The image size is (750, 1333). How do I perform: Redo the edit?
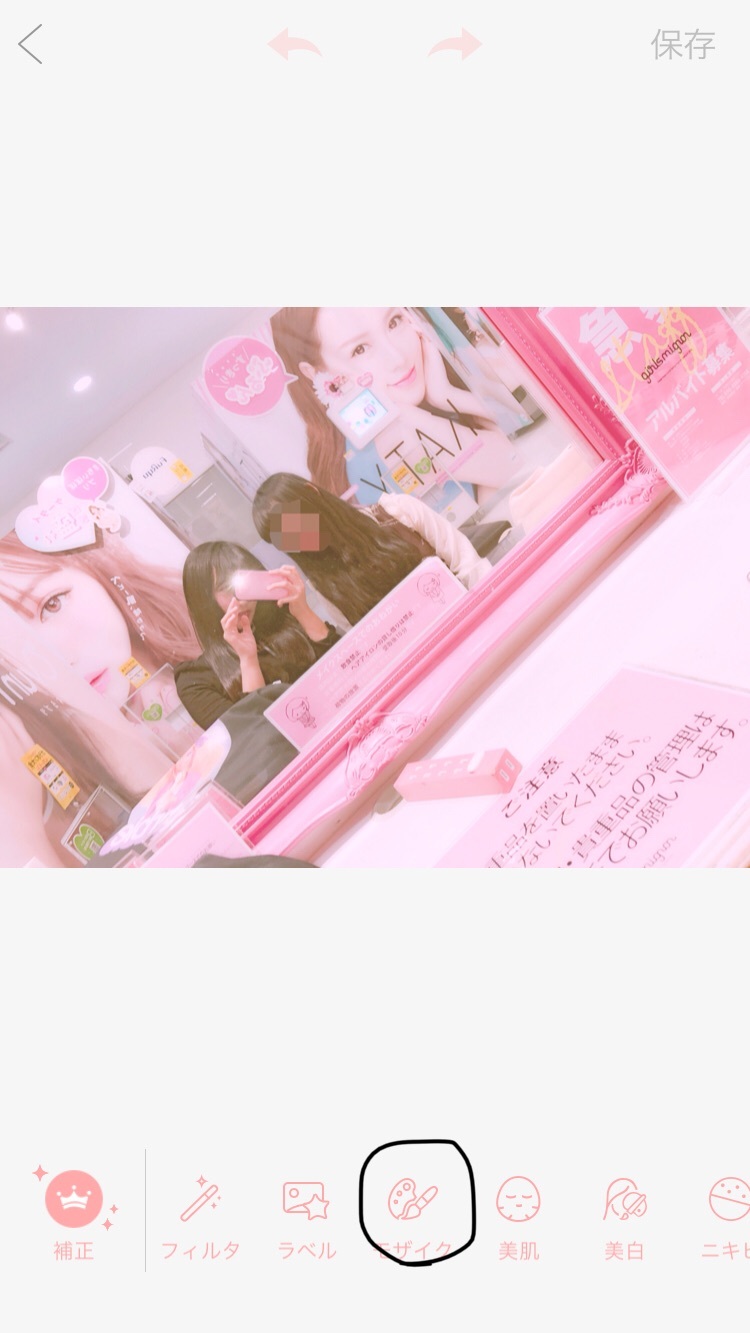point(456,45)
